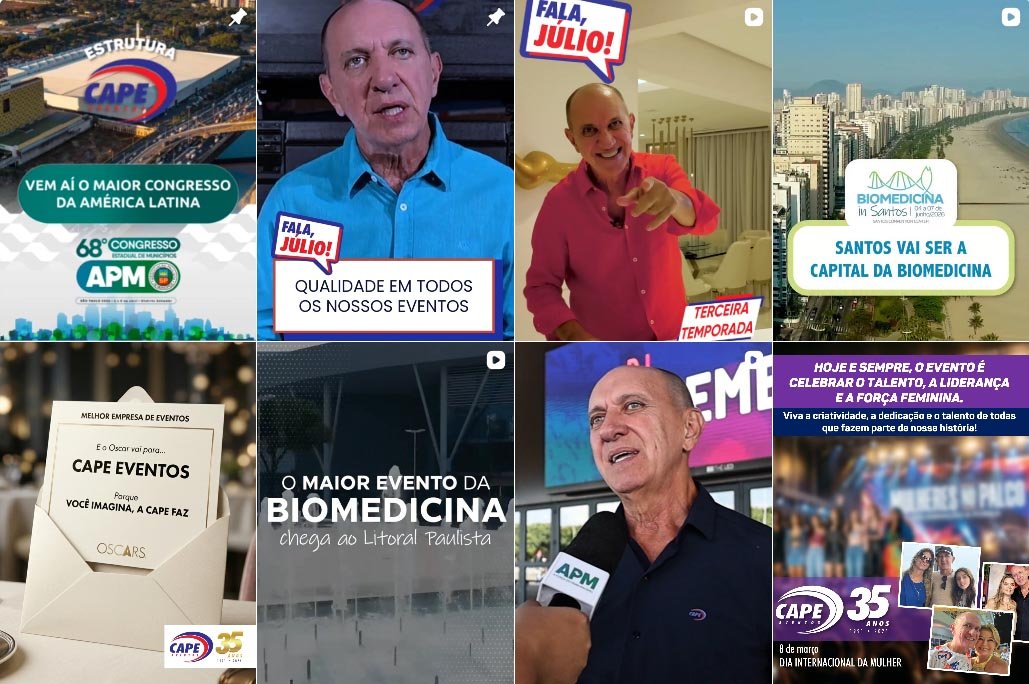Open the APM microphone interview post

coord(643,513)
